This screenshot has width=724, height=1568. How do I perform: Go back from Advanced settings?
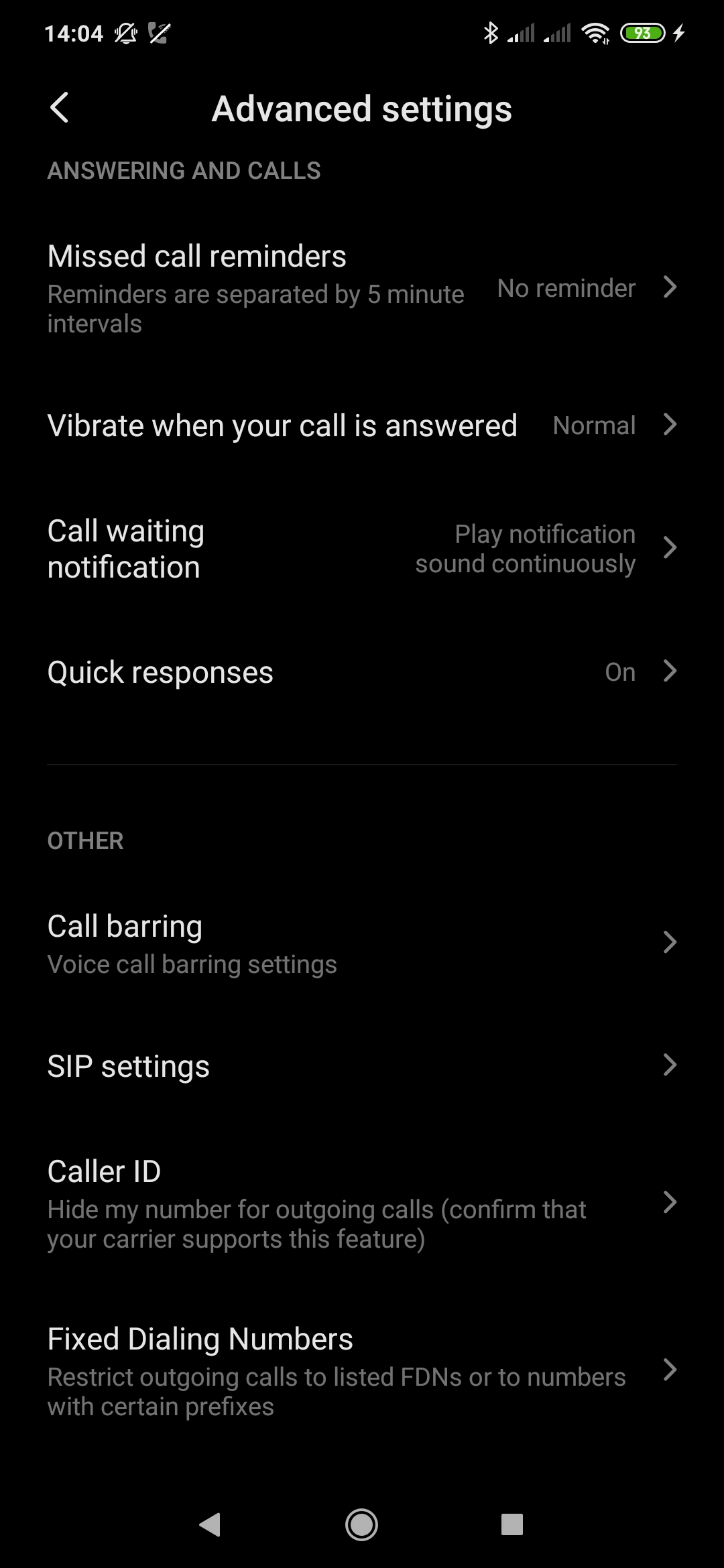click(x=60, y=108)
